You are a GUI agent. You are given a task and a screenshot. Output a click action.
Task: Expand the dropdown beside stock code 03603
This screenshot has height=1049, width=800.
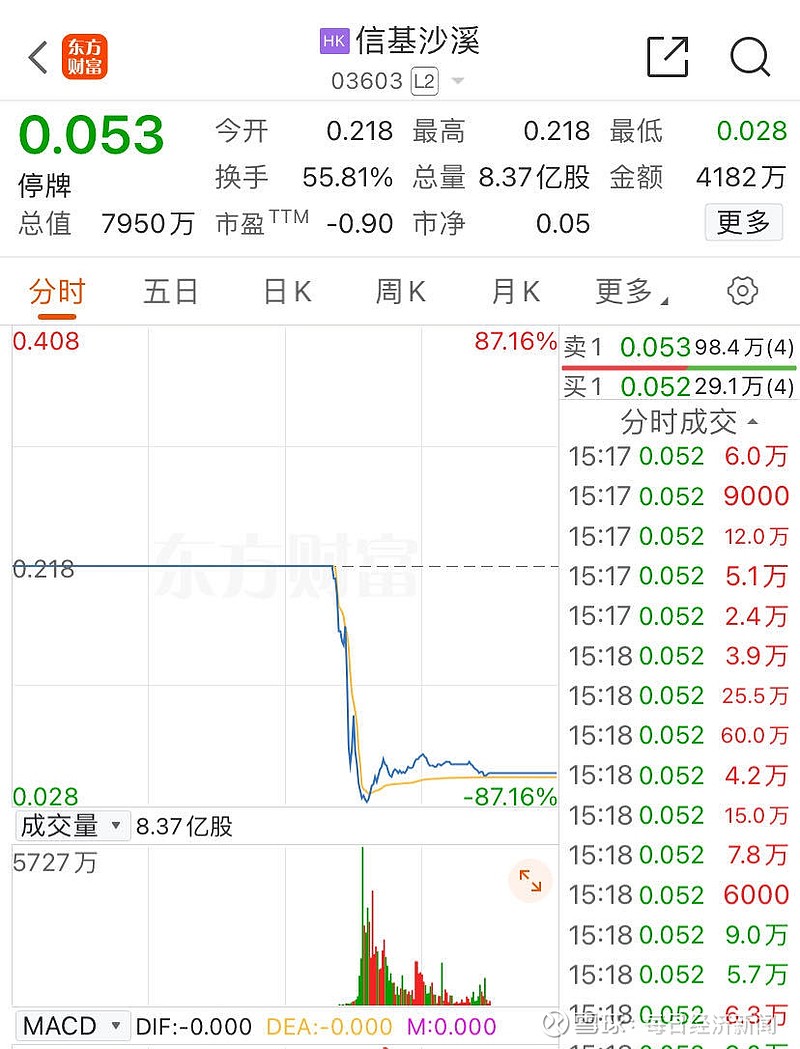tap(458, 81)
